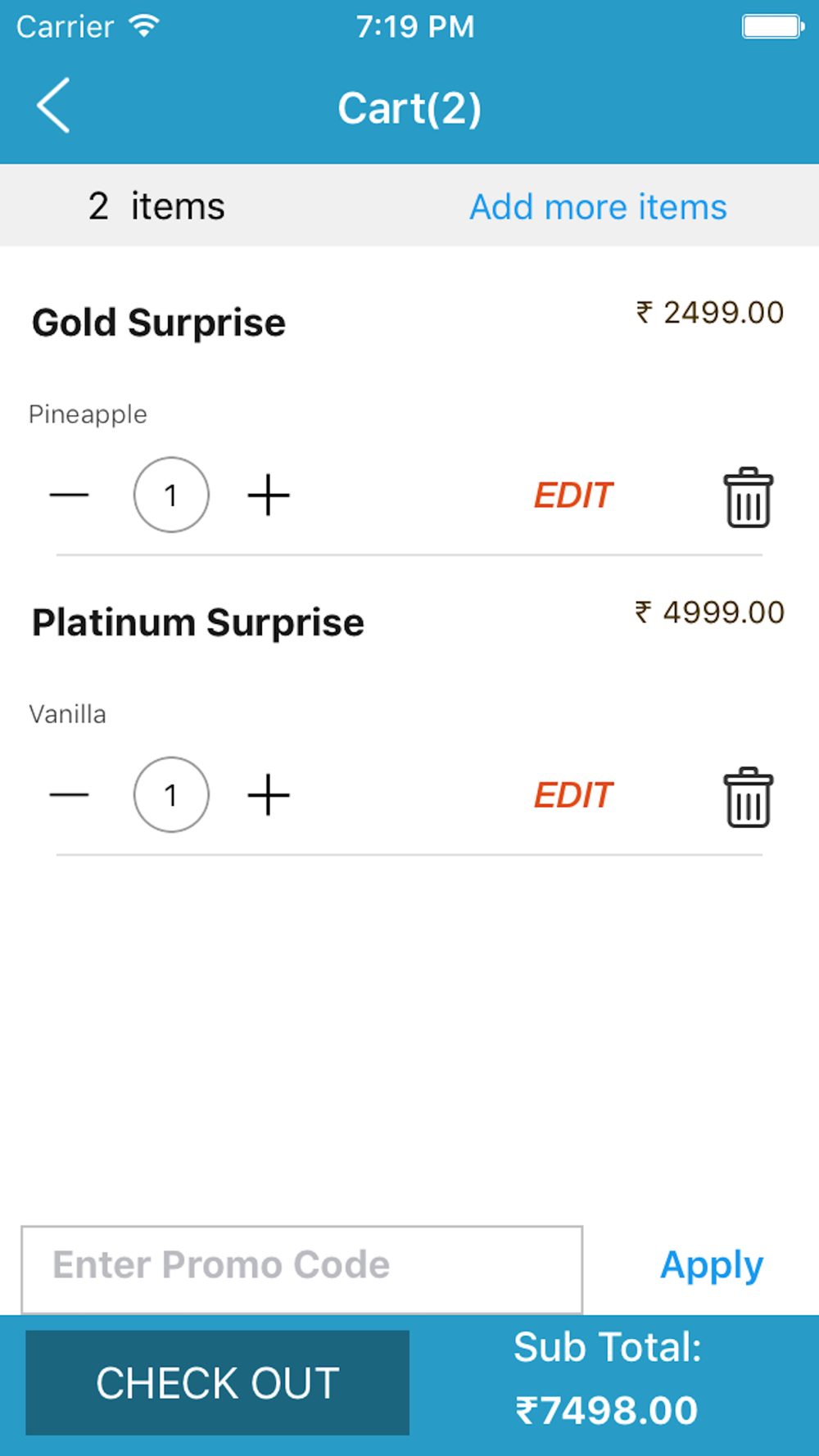The width and height of the screenshot is (819, 1456).
Task: Increase the Platinum Surprise quantity
Action: [x=269, y=794]
